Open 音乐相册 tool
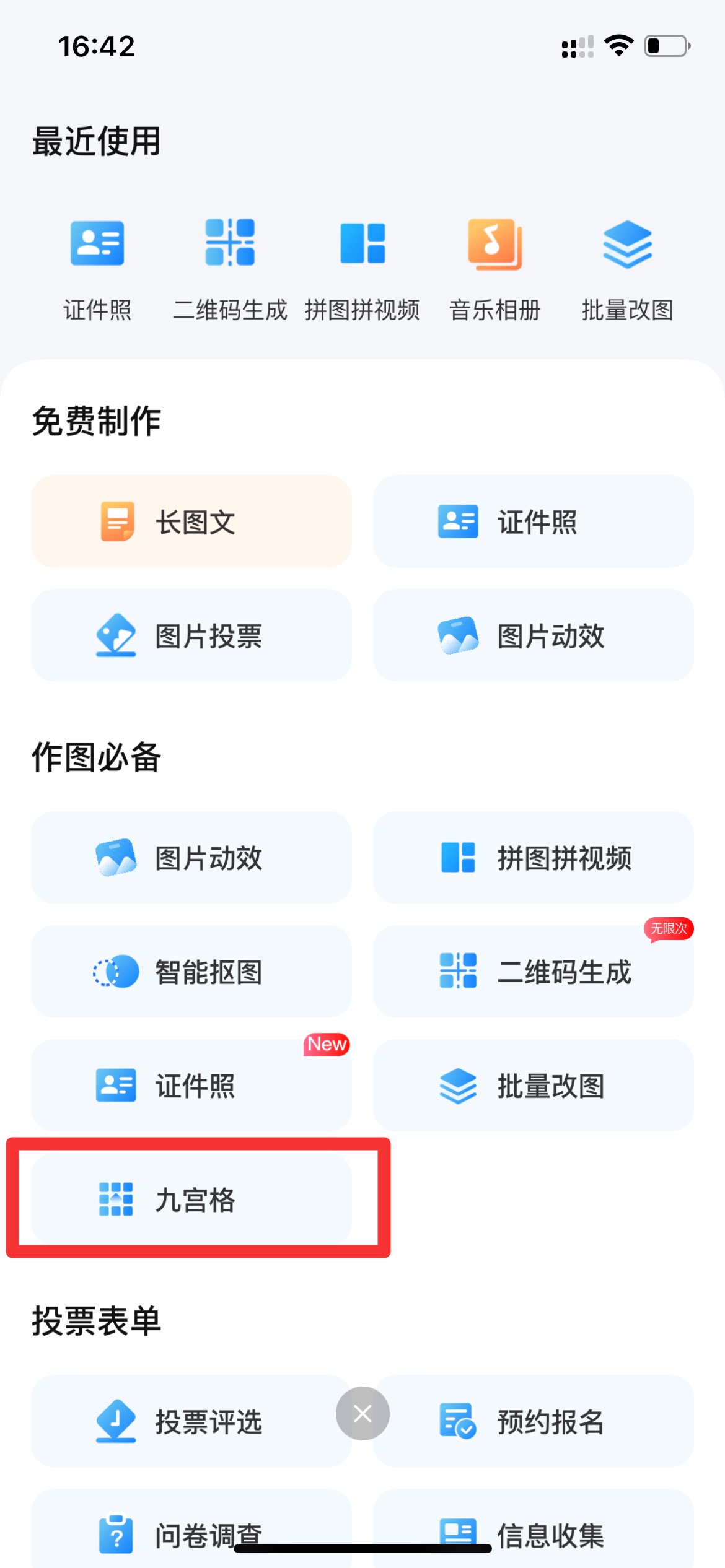Viewport: 725px width, 1568px height. pos(495,268)
